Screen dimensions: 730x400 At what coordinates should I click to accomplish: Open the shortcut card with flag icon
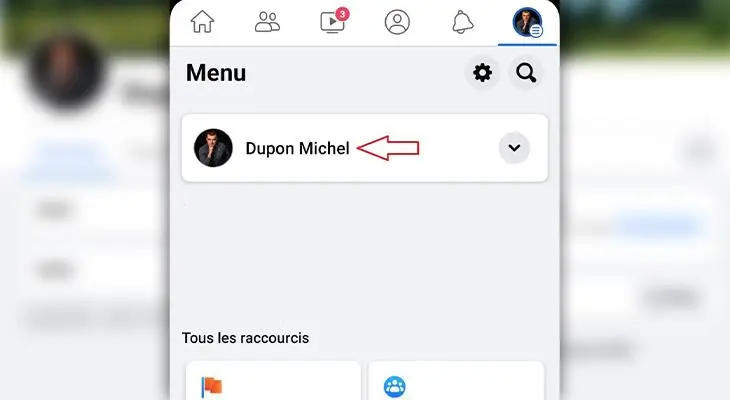(x=273, y=382)
